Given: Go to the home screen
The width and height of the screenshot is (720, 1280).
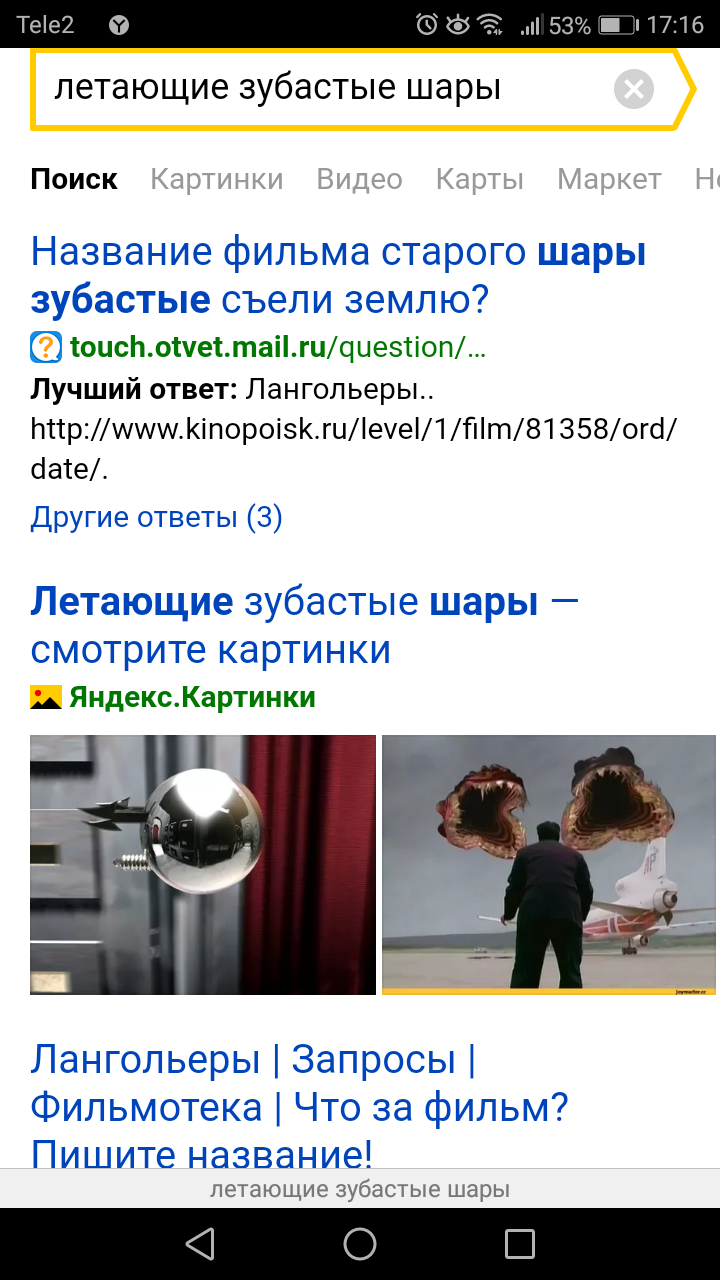Looking at the screenshot, I should pyautogui.click(x=360, y=1244).
